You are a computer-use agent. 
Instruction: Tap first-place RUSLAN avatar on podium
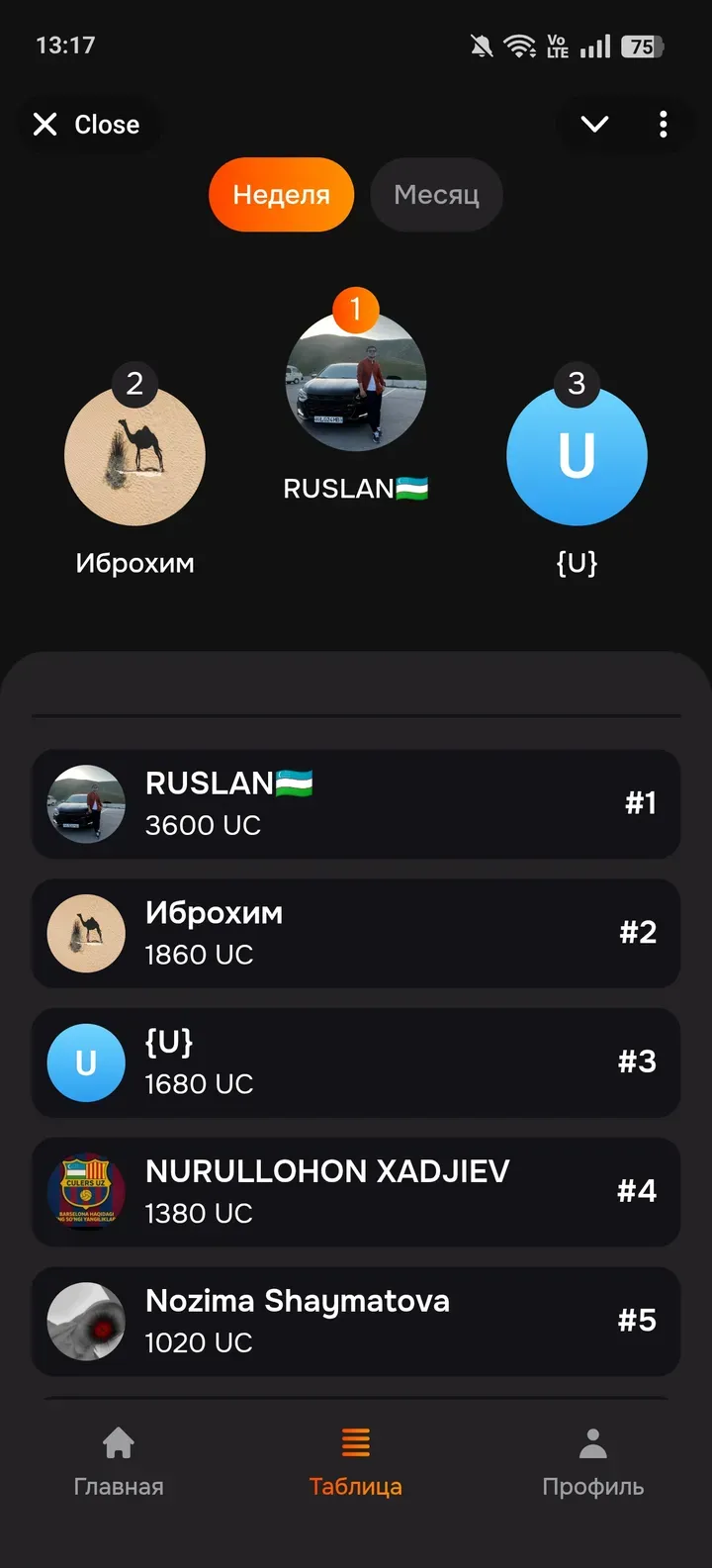tap(356, 382)
